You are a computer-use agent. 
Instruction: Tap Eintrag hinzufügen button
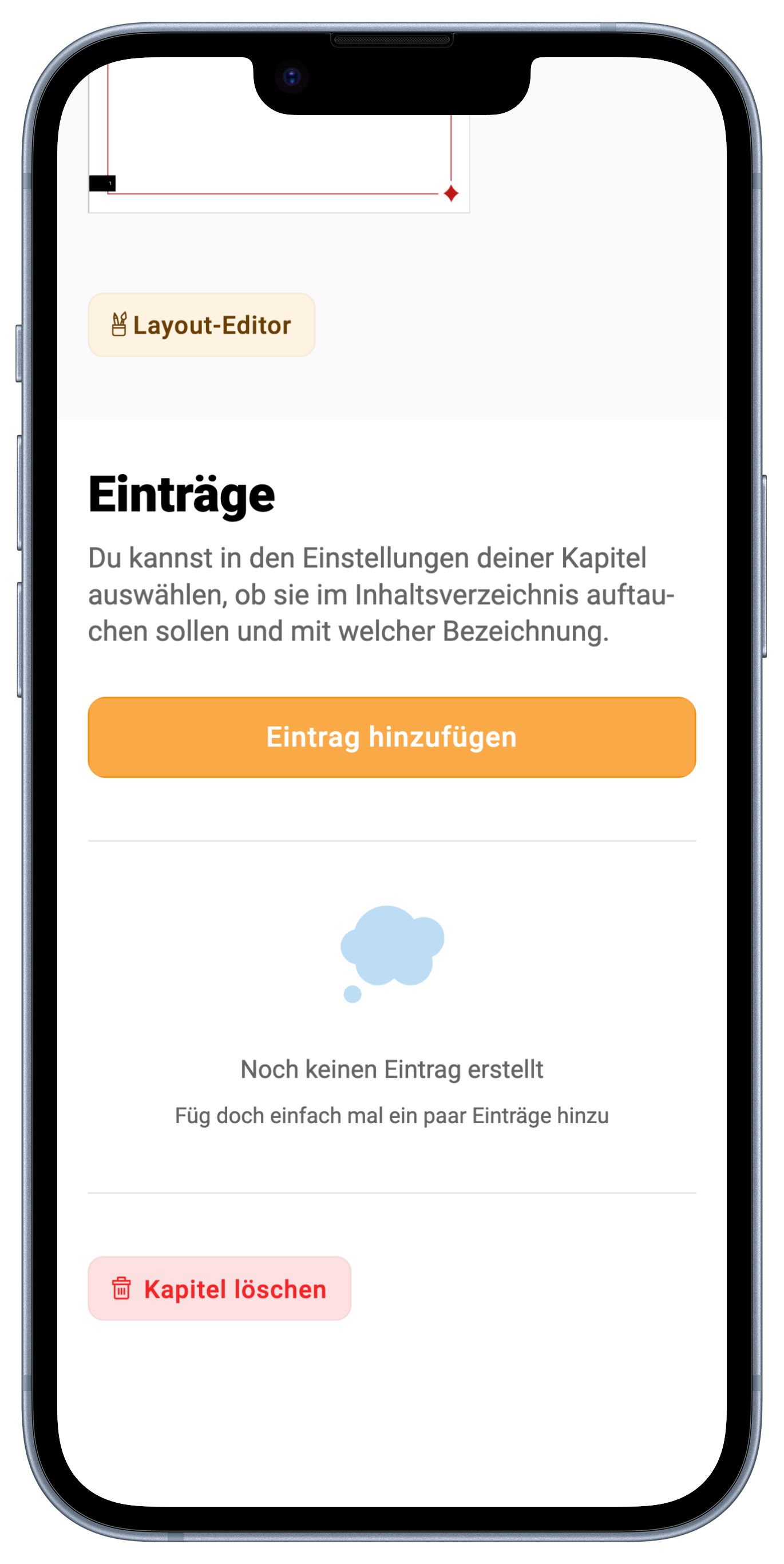point(391,736)
